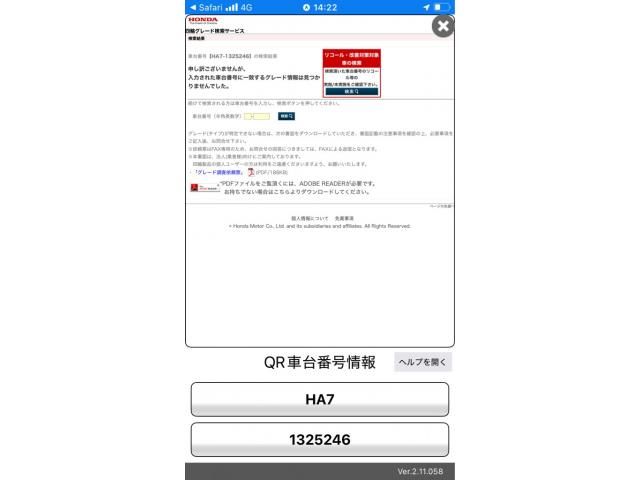Viewport: 640px width, 480px height.
Task: Return to Safari via status bar back link
Action: (212, 7)
